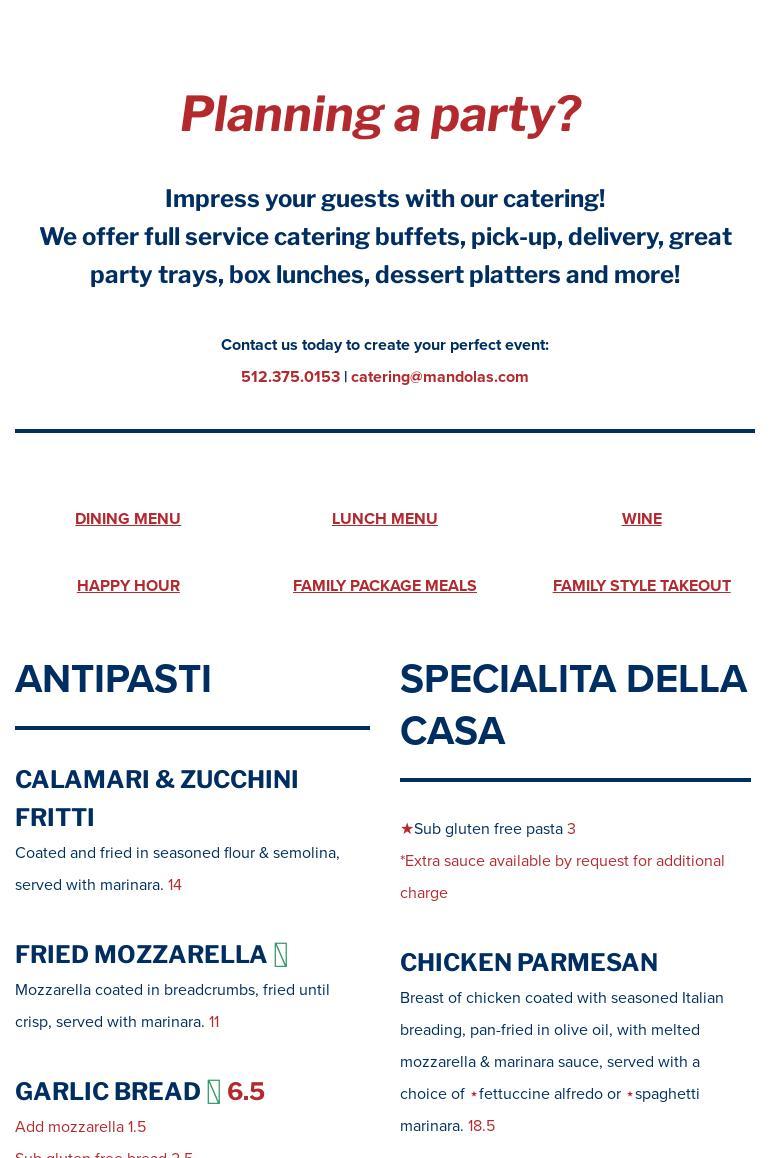Open Family Package Meals
770x1158 pixels.
point(385,586)
